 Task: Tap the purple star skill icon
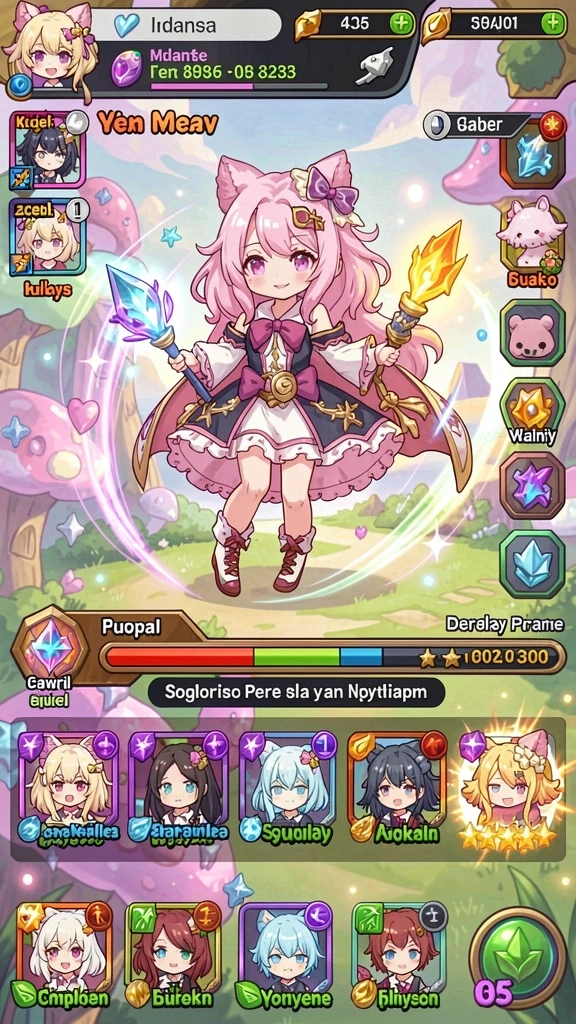[532, 485]
